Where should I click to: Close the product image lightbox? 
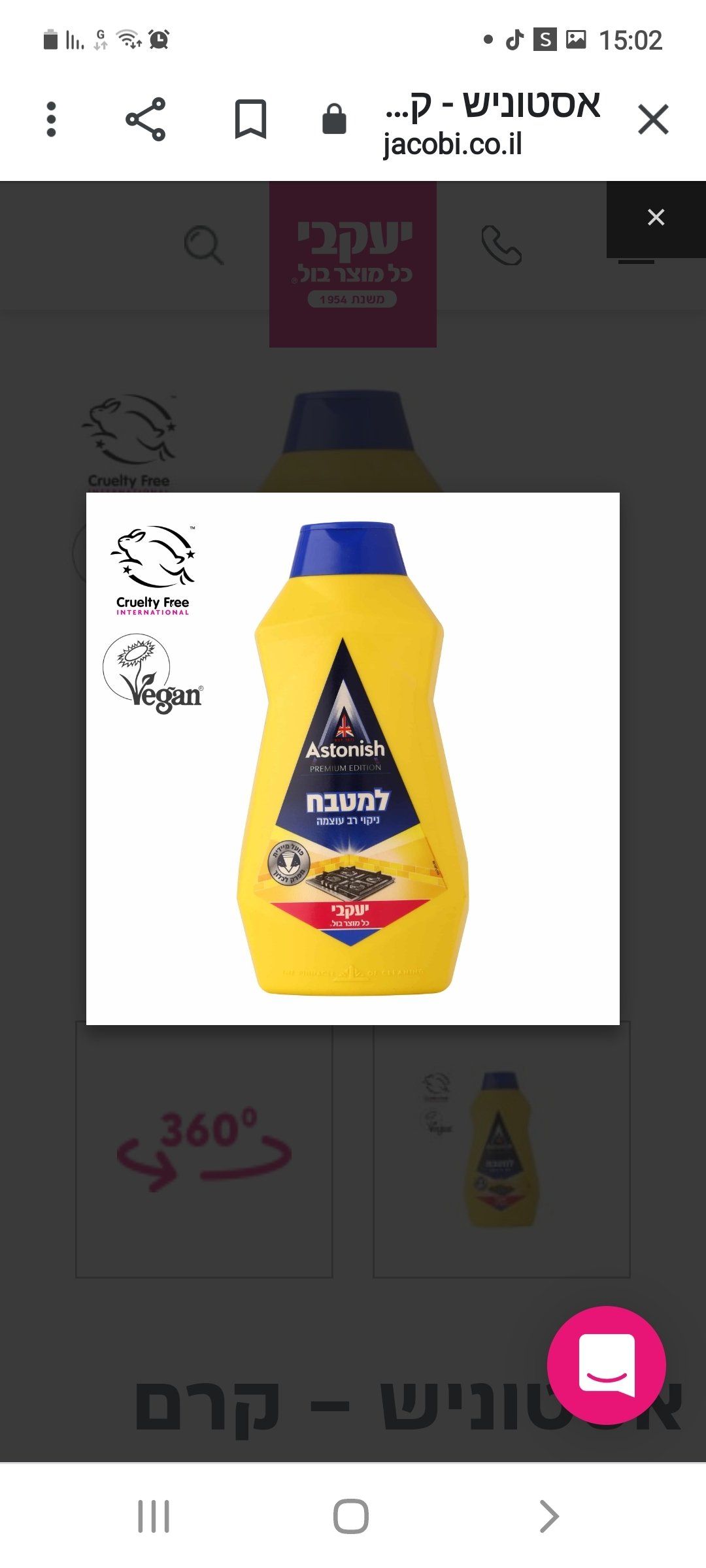pyautogui.click(x=656, y=218)
